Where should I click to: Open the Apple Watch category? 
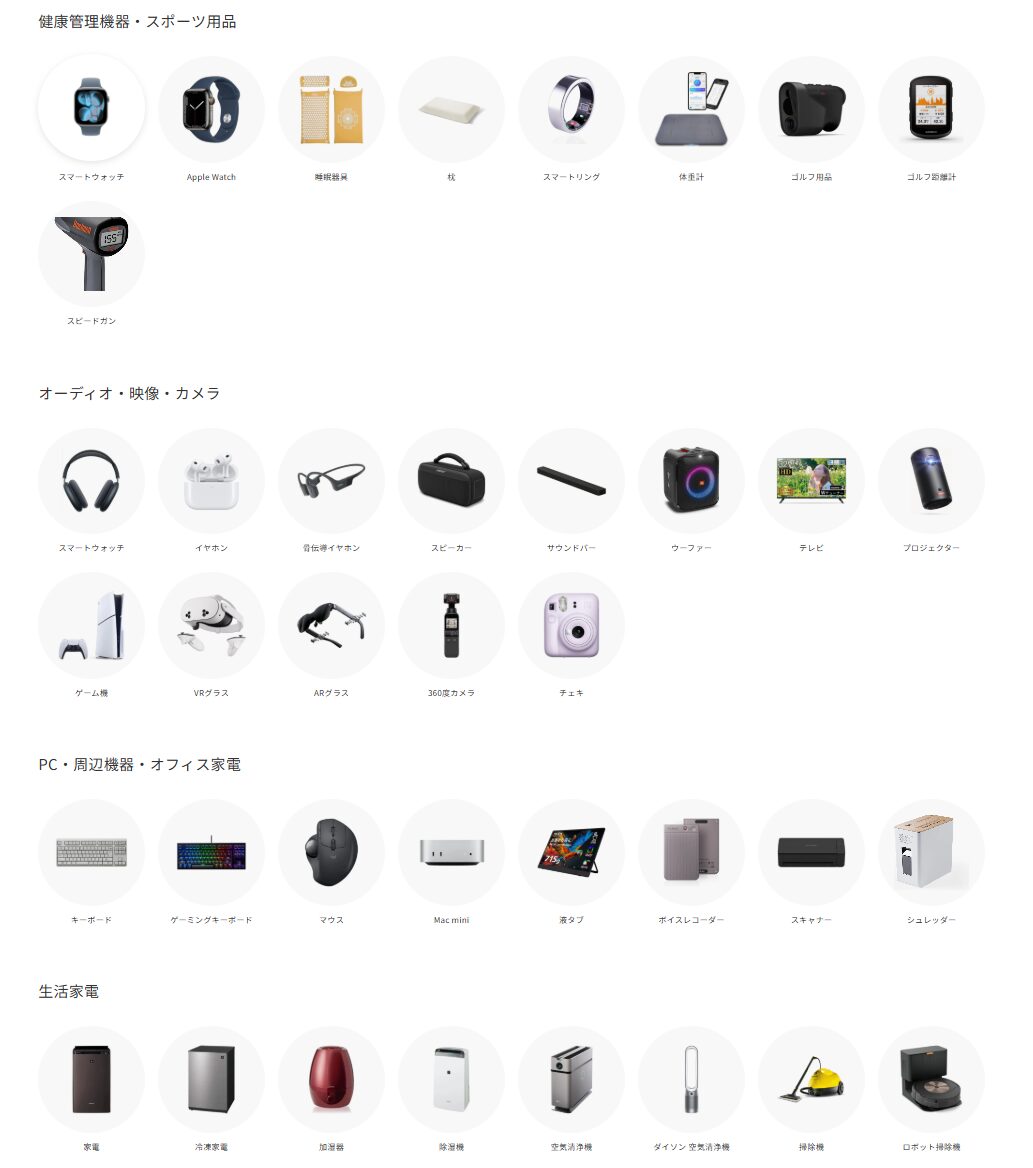click(x=211, y=110)
